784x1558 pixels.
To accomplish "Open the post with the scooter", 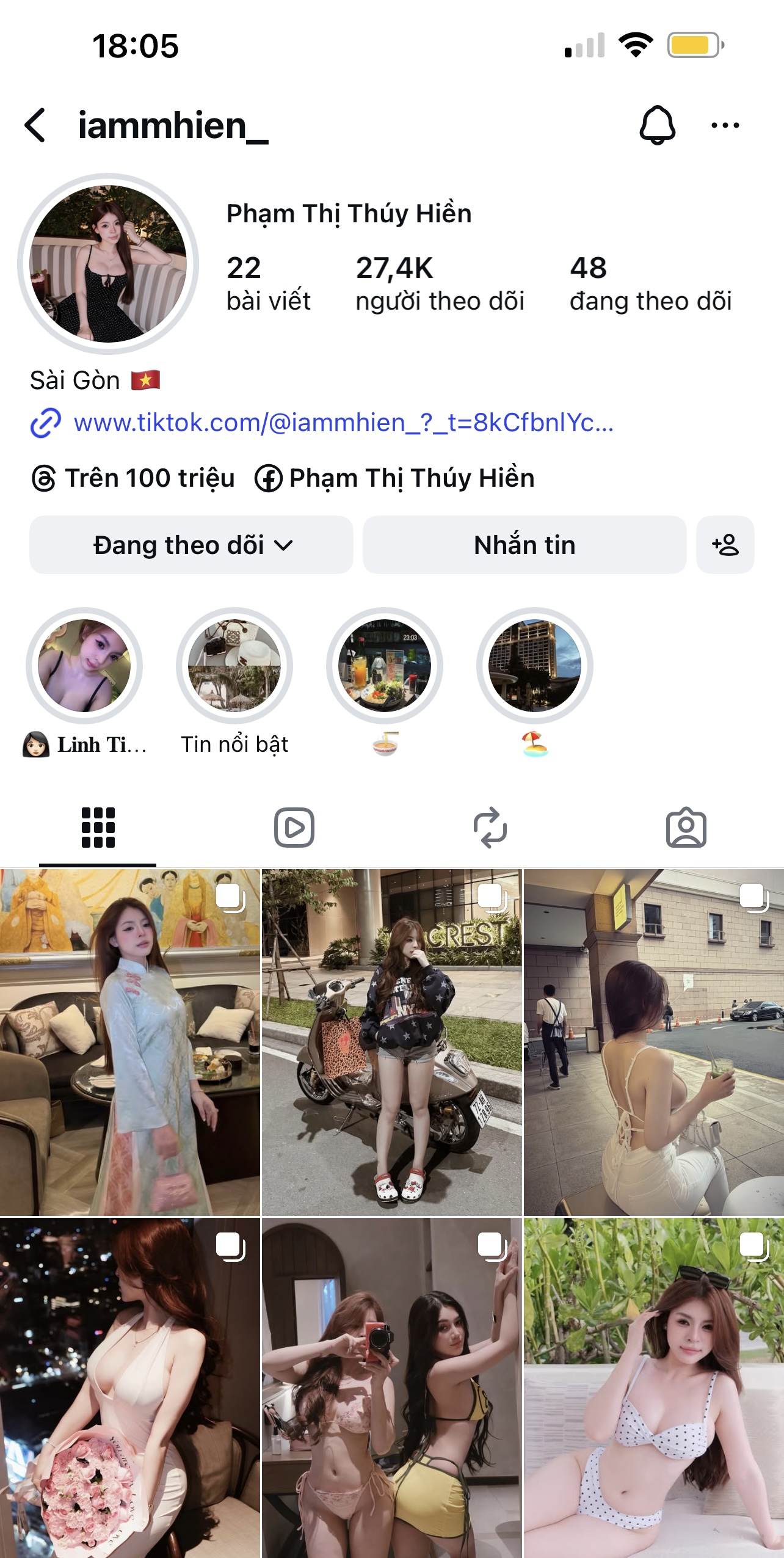I will tap(391, 1042).
